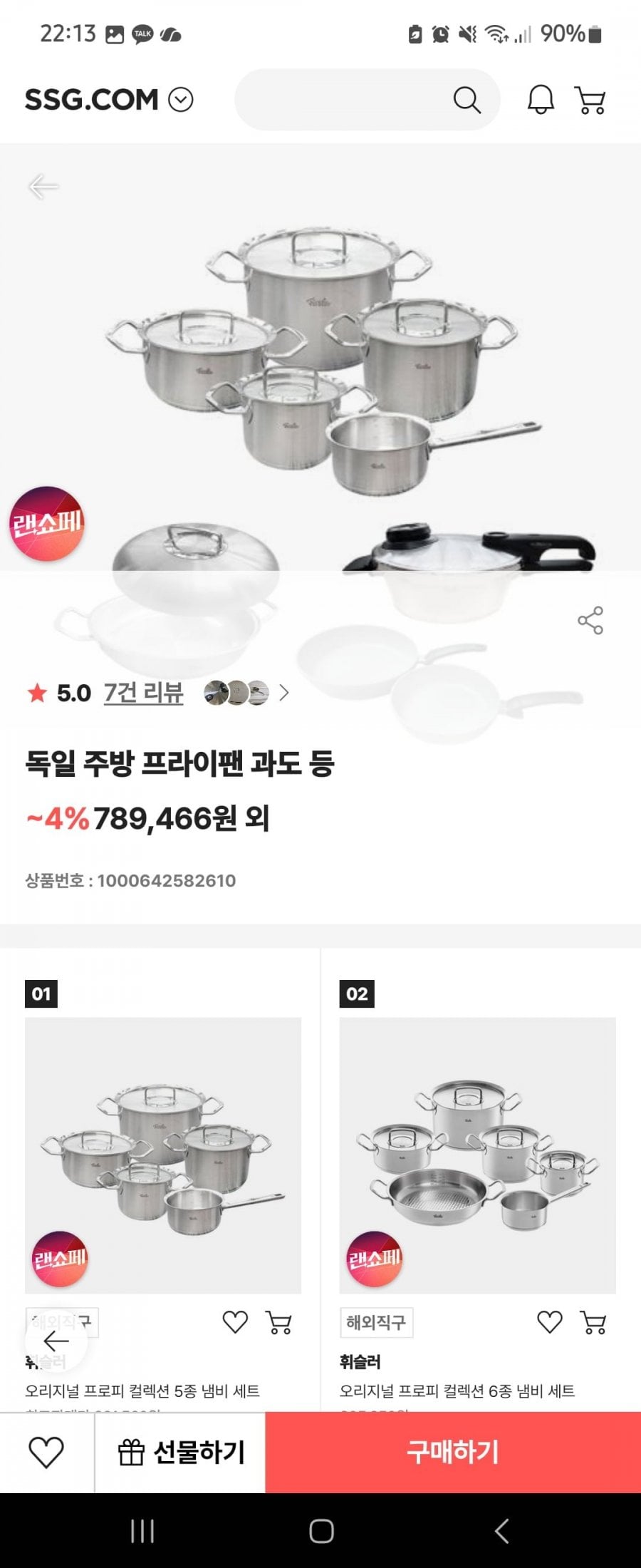Image resolution: width=641 pixels, height=1568 pixels.
Task: Open product card 01 with the 5-piece pot set
Action: tap(163, 1155)
